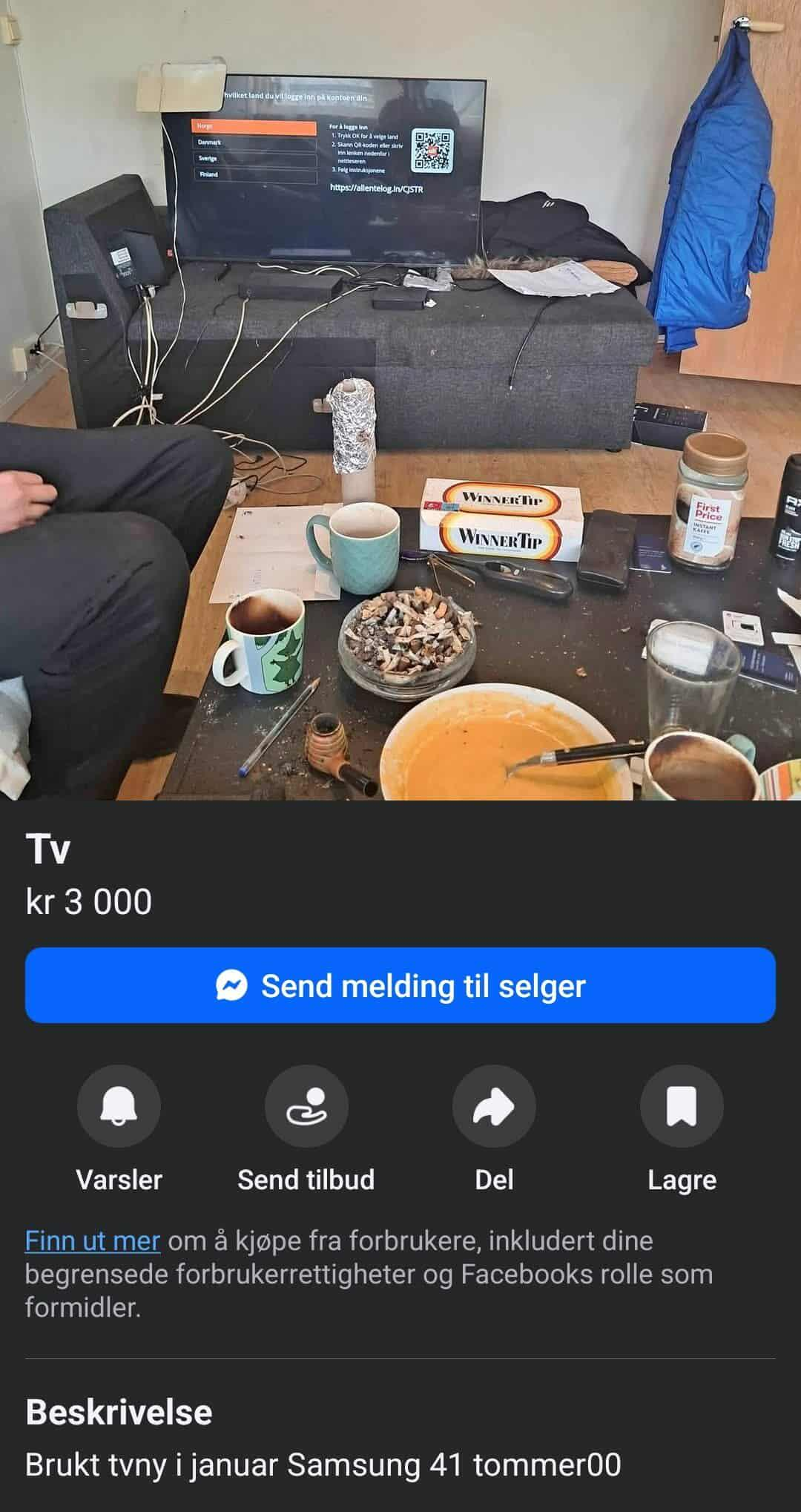Open Send tilbud to make offer
The image size is (801, 1512).
pos(306,1106)
